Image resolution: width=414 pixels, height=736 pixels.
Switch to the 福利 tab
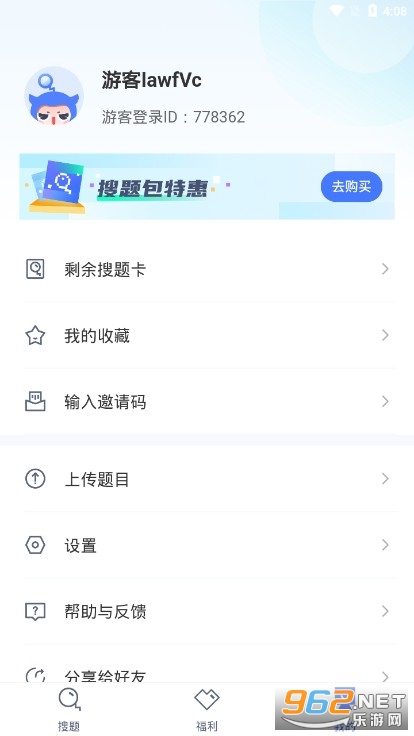(207, 710)
